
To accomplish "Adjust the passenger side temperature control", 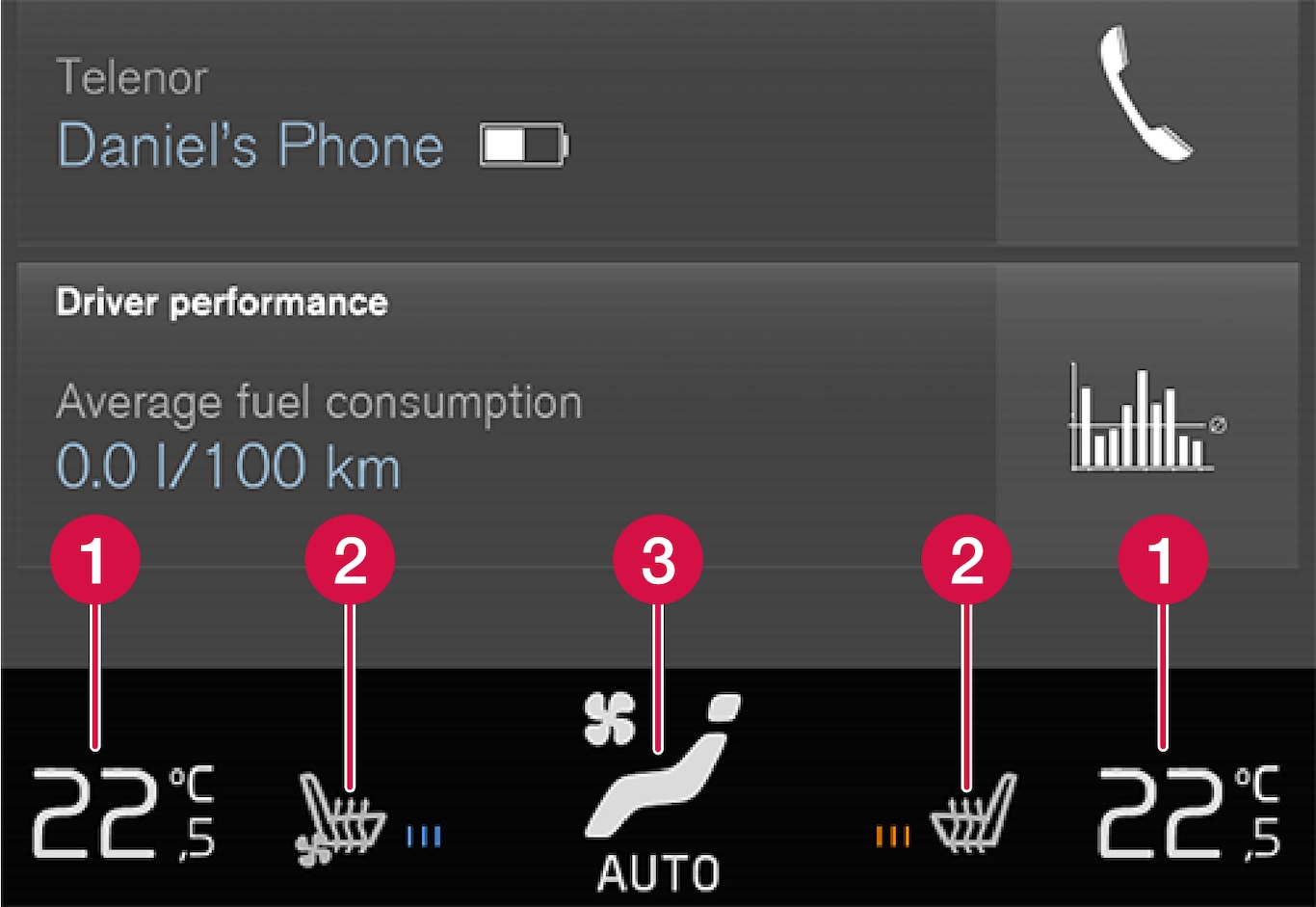I will coord(1189,814).
